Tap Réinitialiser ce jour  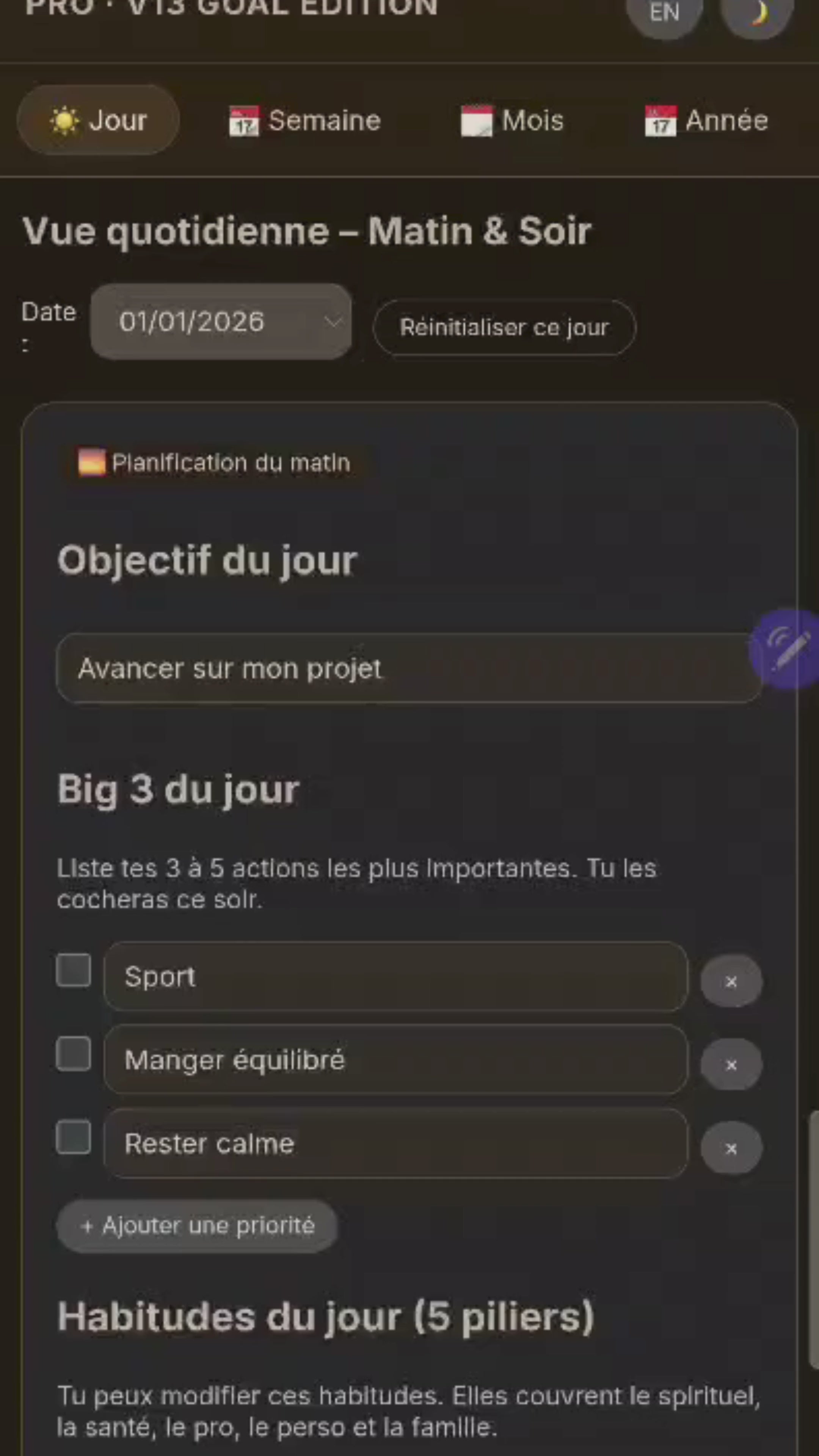point(504,327)
